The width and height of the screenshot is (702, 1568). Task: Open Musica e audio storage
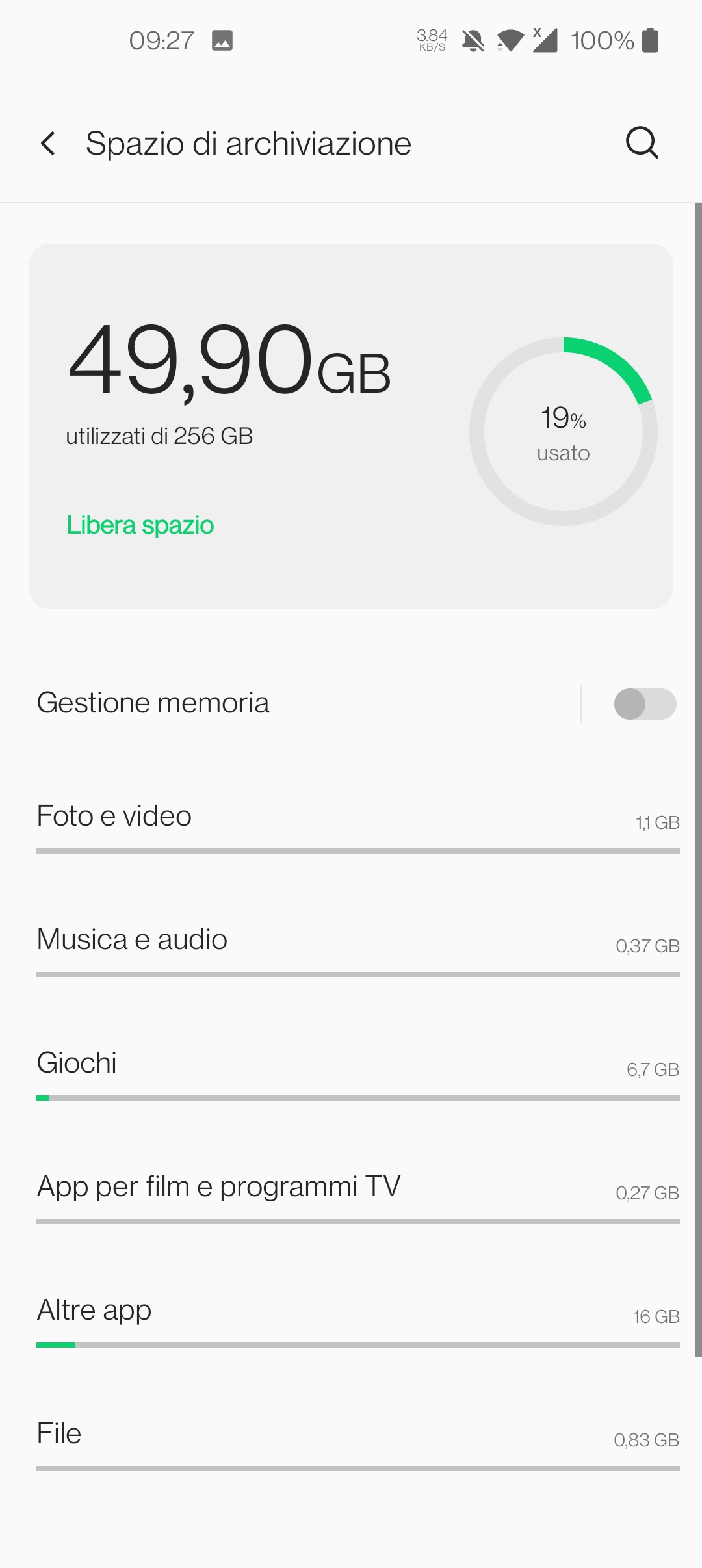[351, 945]
